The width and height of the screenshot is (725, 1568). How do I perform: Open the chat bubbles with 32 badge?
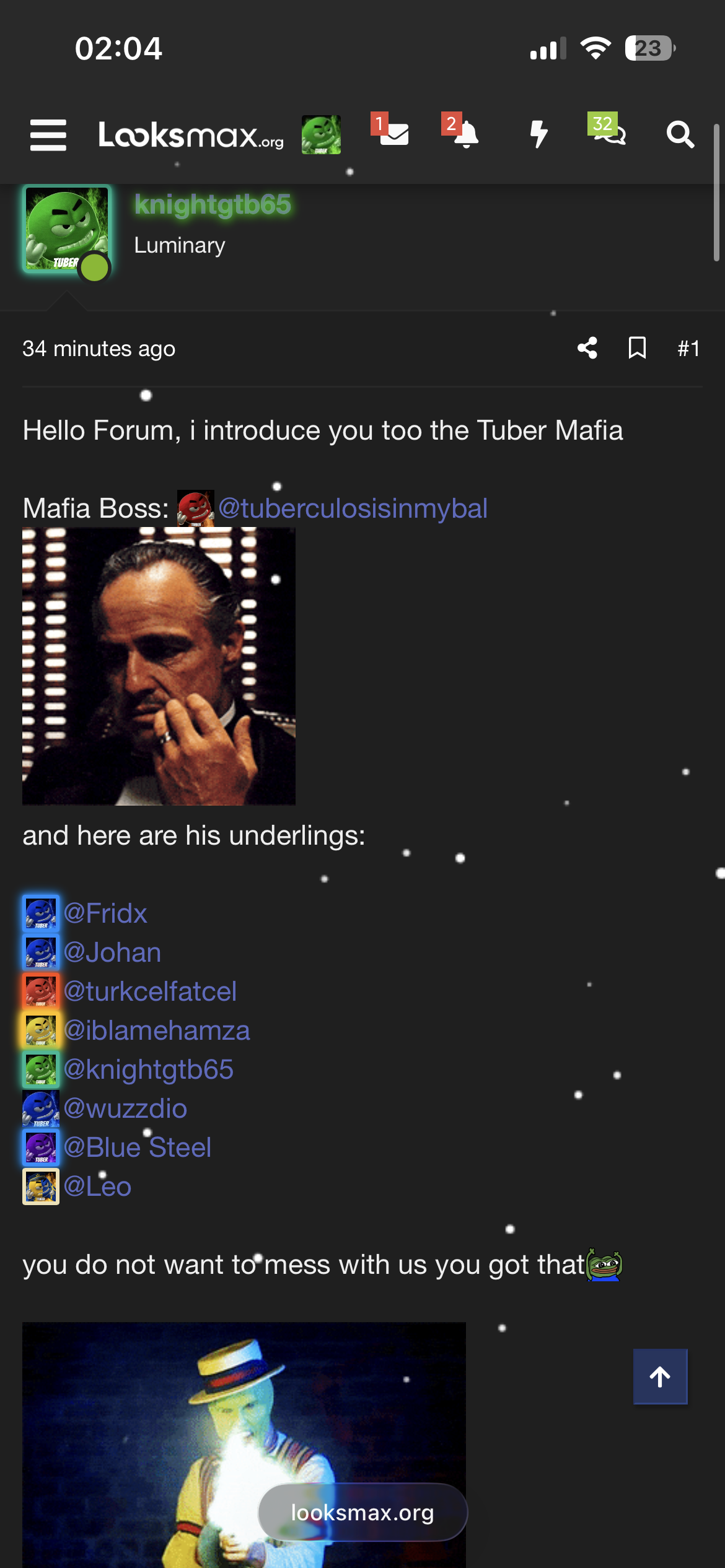(610, 131)
